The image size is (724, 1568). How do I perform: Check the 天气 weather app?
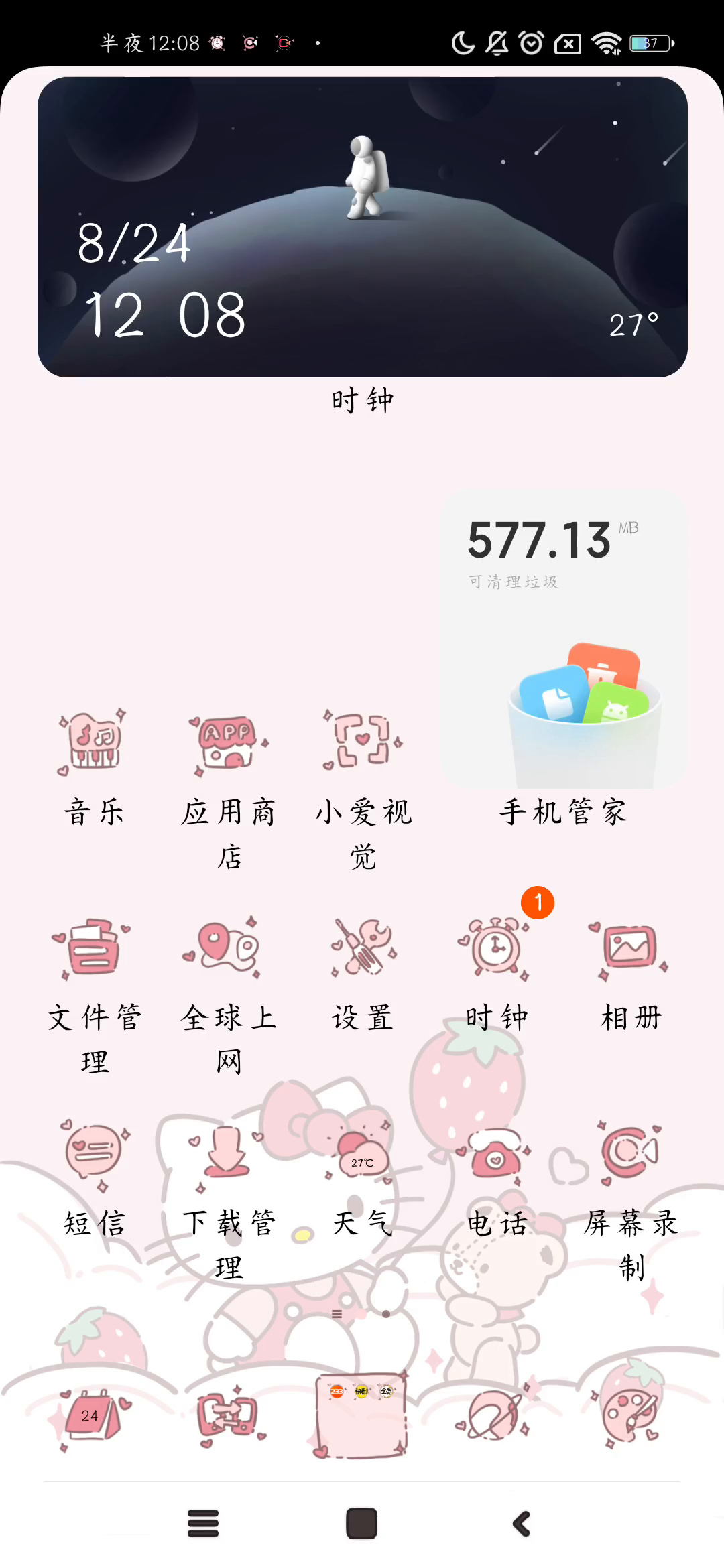363,1154
